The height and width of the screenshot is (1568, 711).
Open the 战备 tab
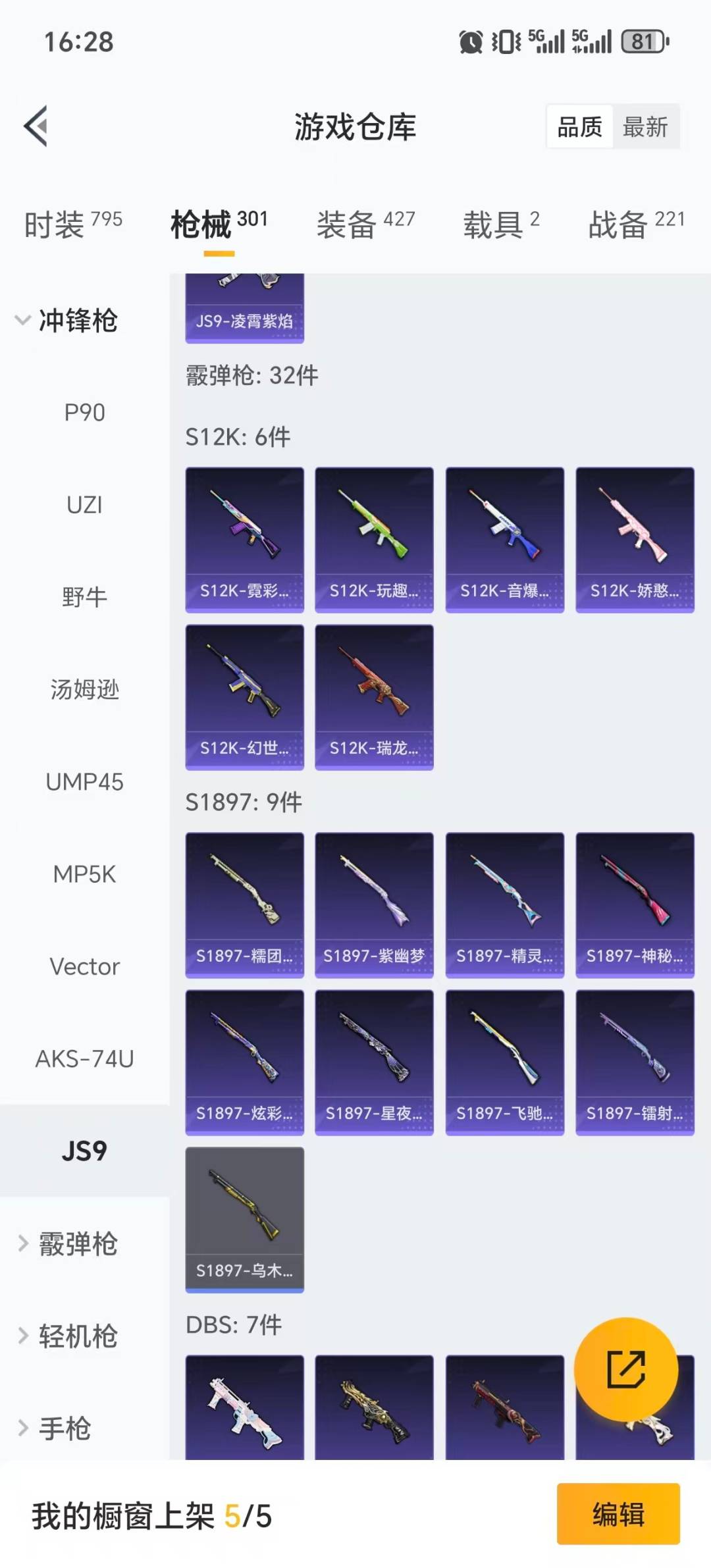coord(636,224)
